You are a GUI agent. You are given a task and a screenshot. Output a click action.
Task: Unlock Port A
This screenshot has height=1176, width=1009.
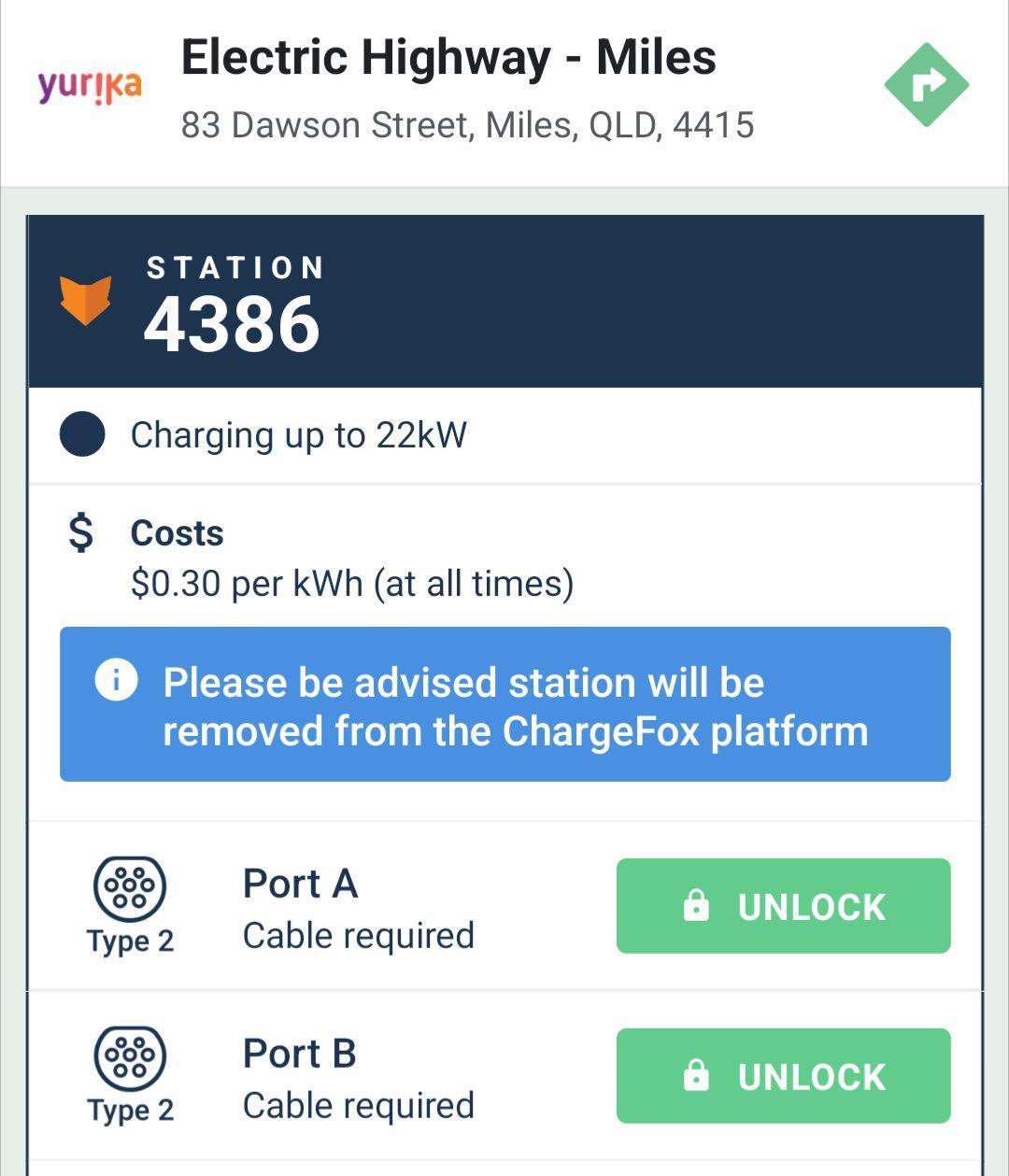[x=783, y=905]
